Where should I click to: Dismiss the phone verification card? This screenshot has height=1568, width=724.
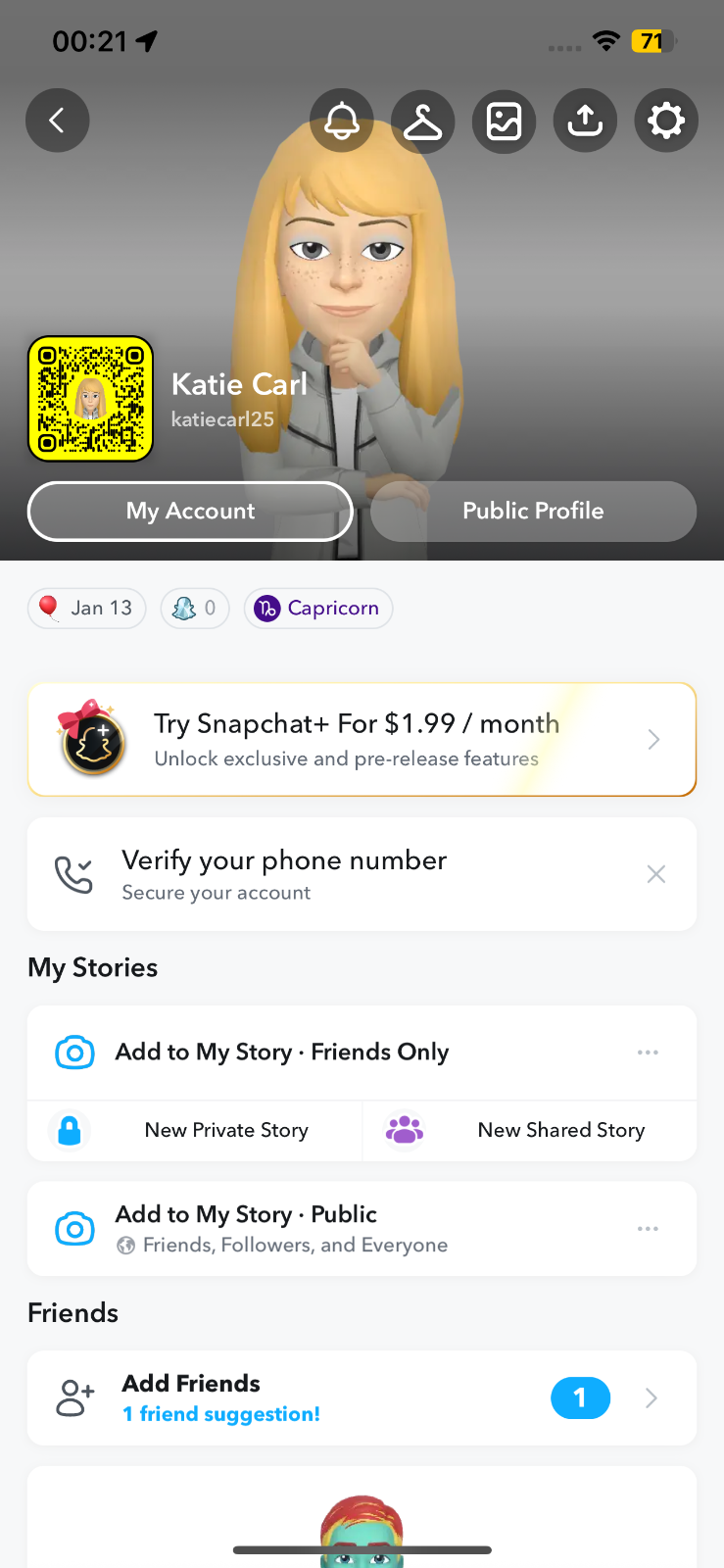click(x=656, y=874)
